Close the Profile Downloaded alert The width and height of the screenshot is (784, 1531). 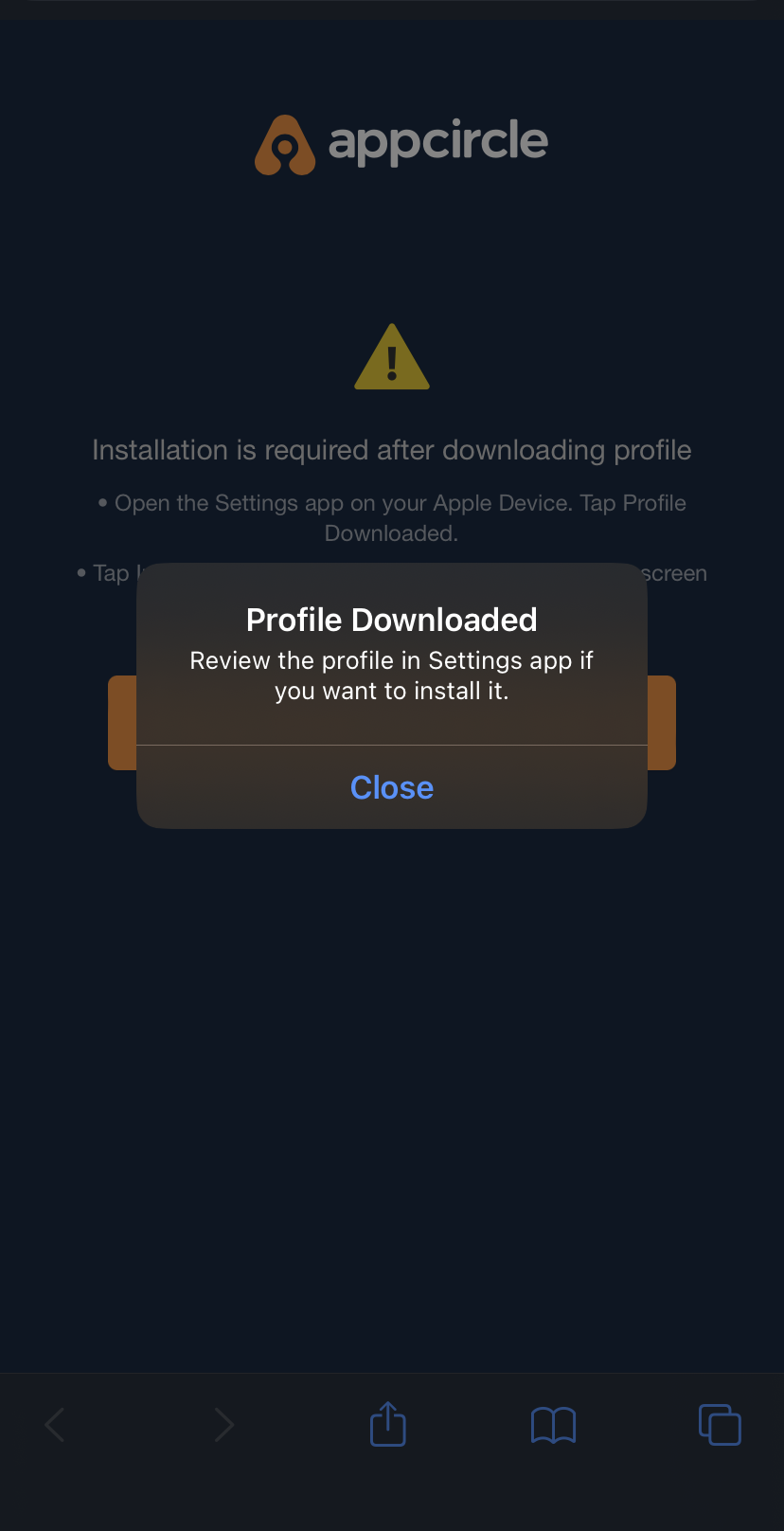[x=392, y=787]
